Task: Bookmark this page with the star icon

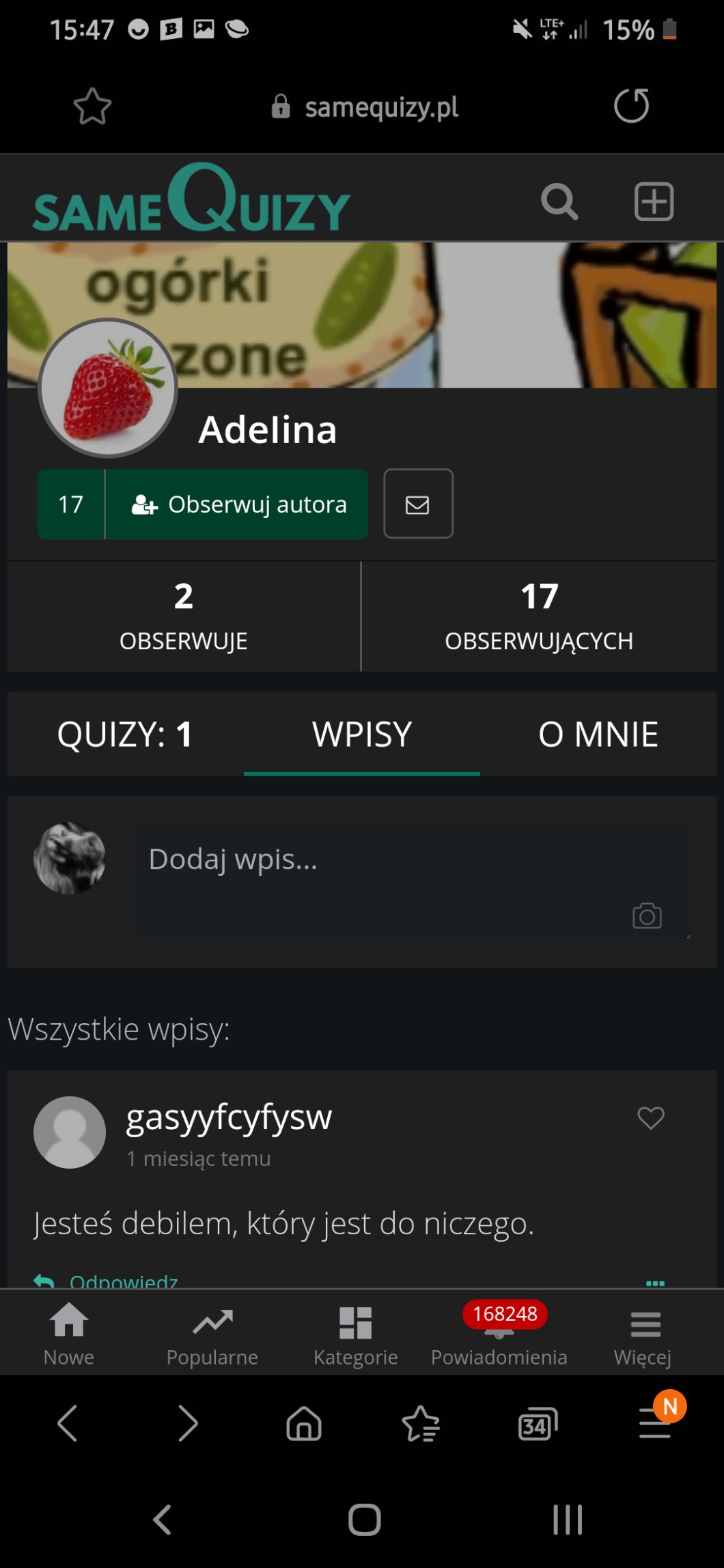Action: click(x=92, y=106)
